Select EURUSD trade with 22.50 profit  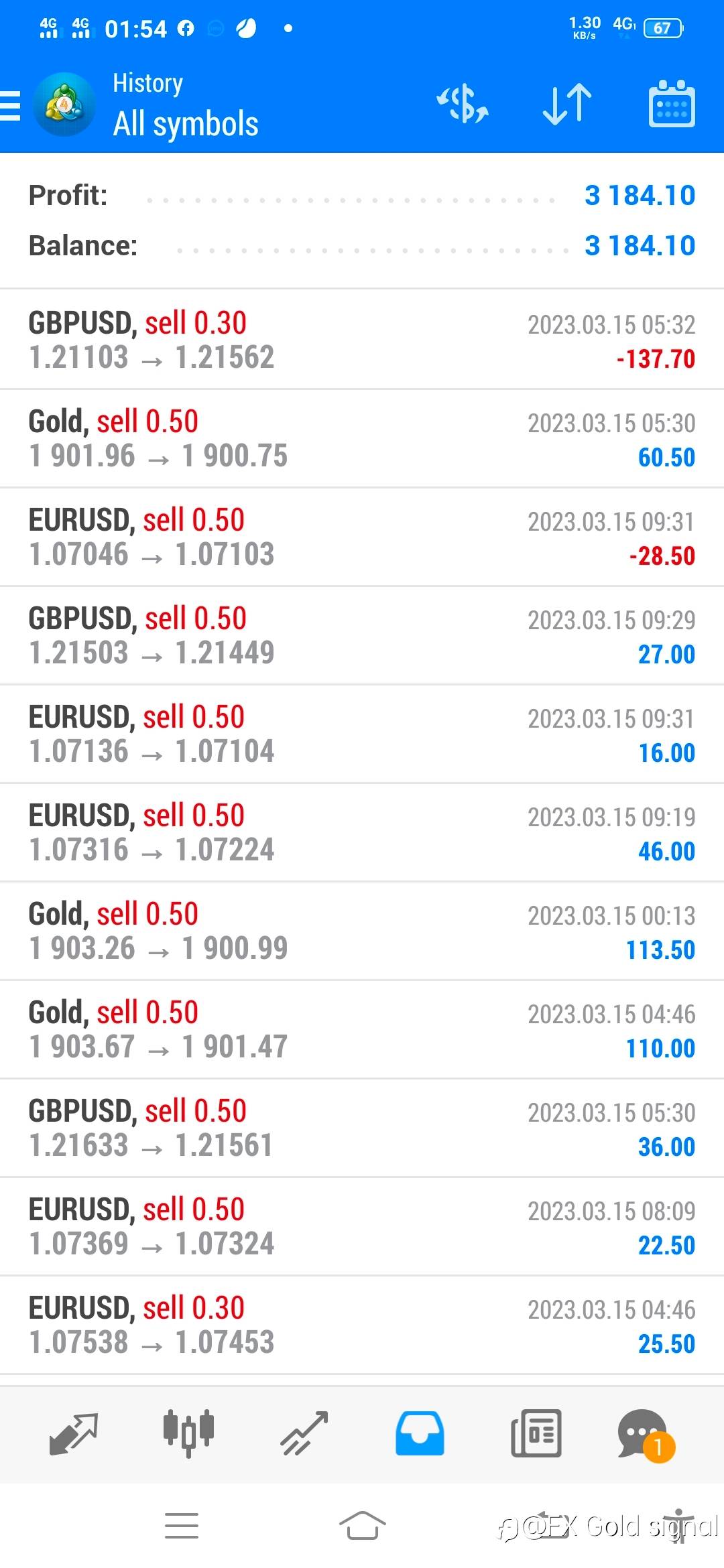click(x=362, y=1226)
